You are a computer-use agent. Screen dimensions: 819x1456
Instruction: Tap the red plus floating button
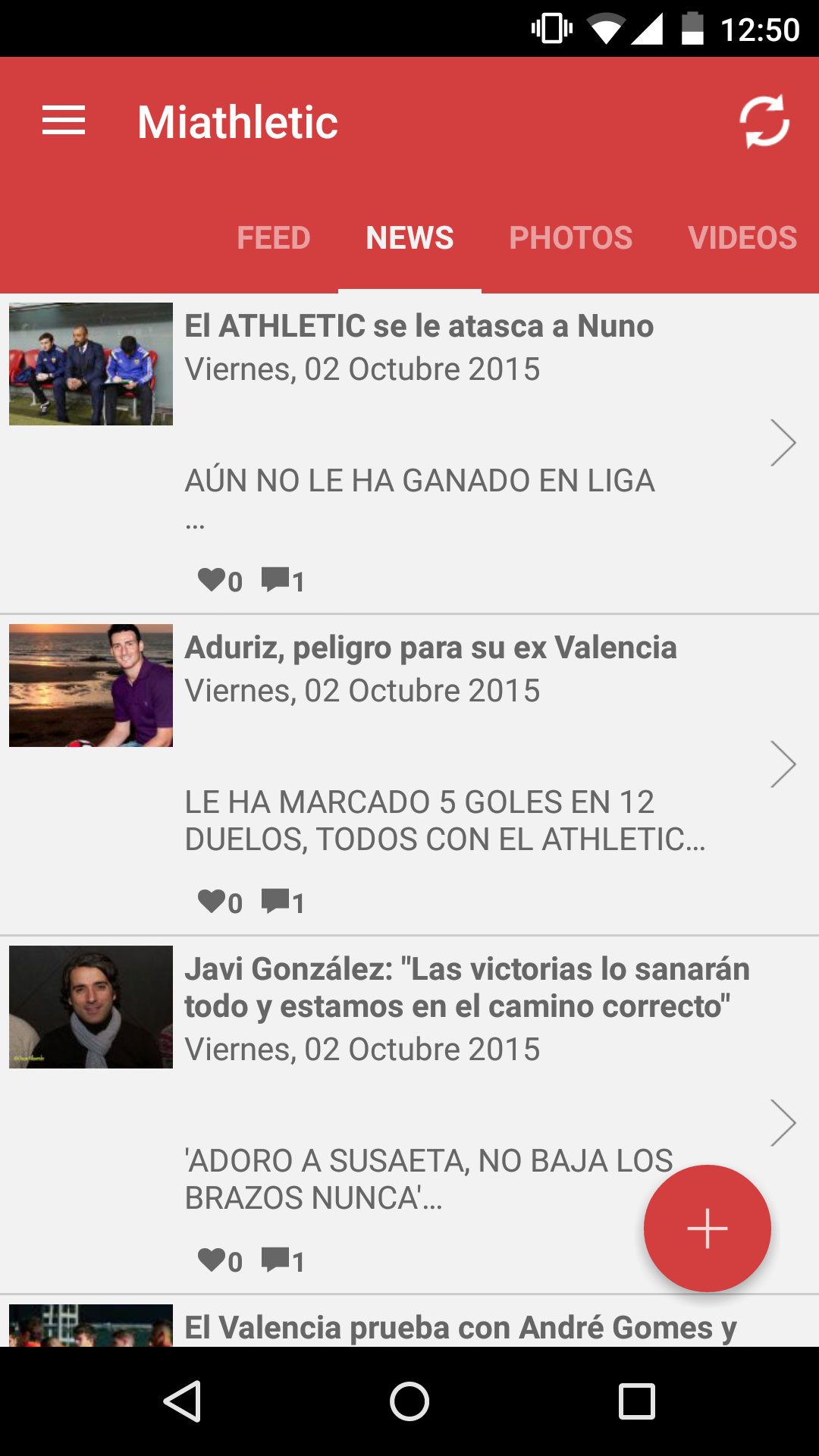pos(707,1228)
